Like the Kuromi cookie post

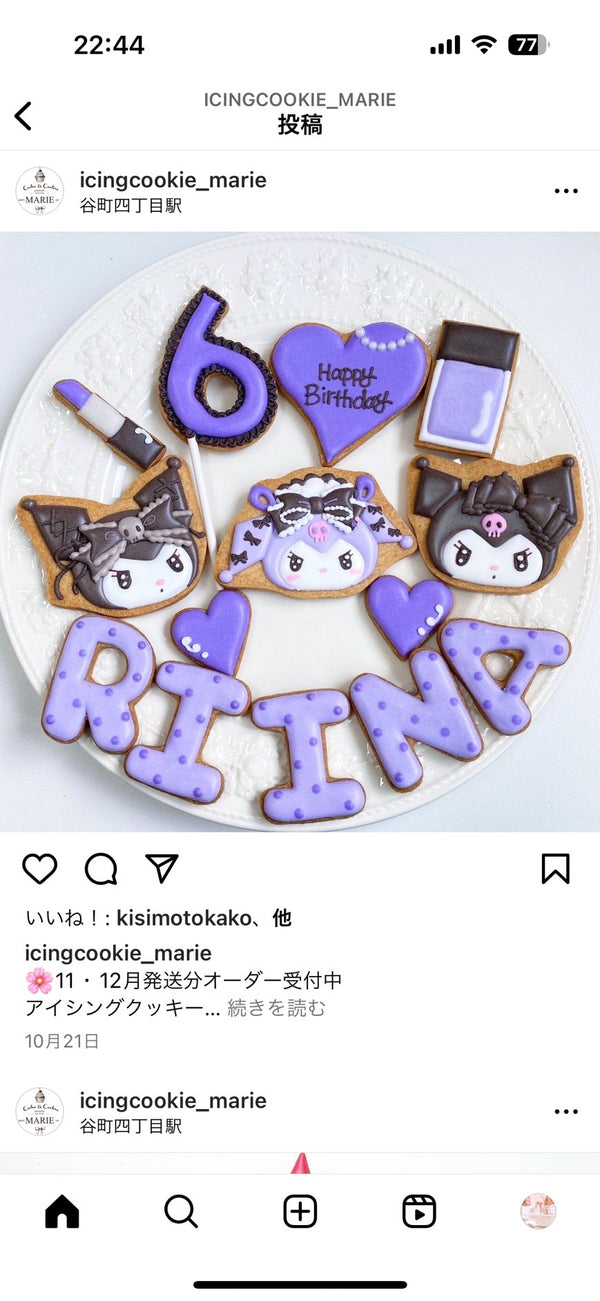[40, 868]
